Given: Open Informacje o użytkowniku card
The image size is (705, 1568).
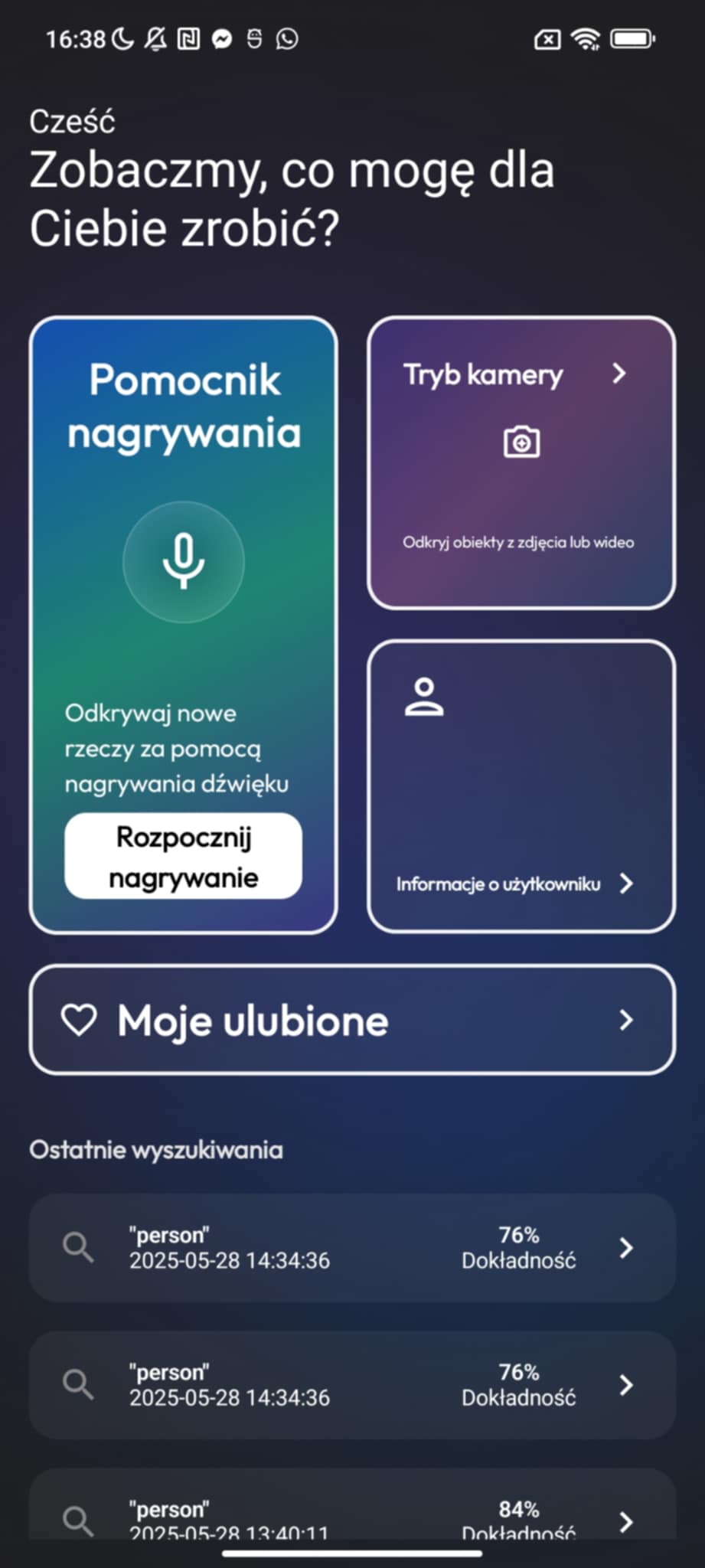Looking at the screenshot, I should tap(521, 786).
